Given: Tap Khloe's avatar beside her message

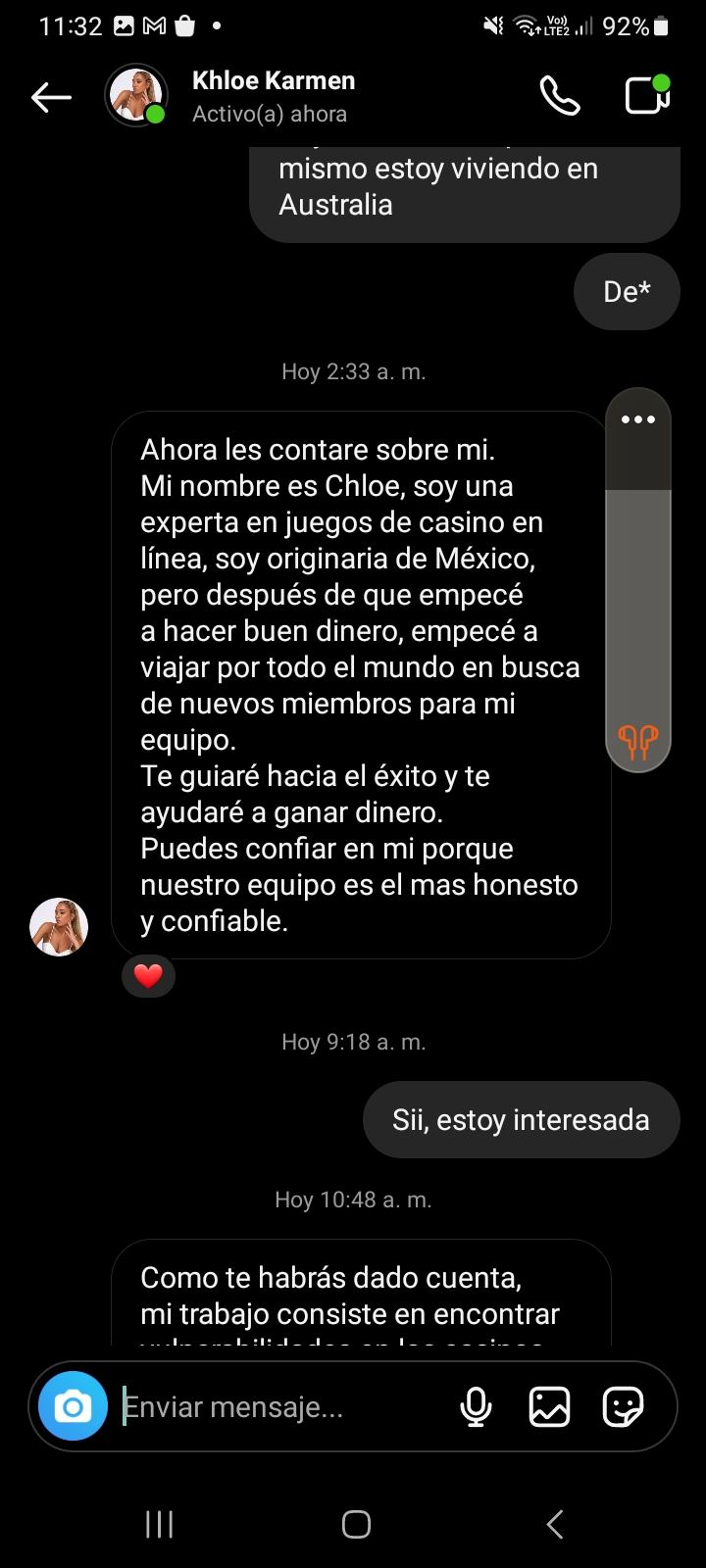Looking at the screenshot, I should [59, 926].
